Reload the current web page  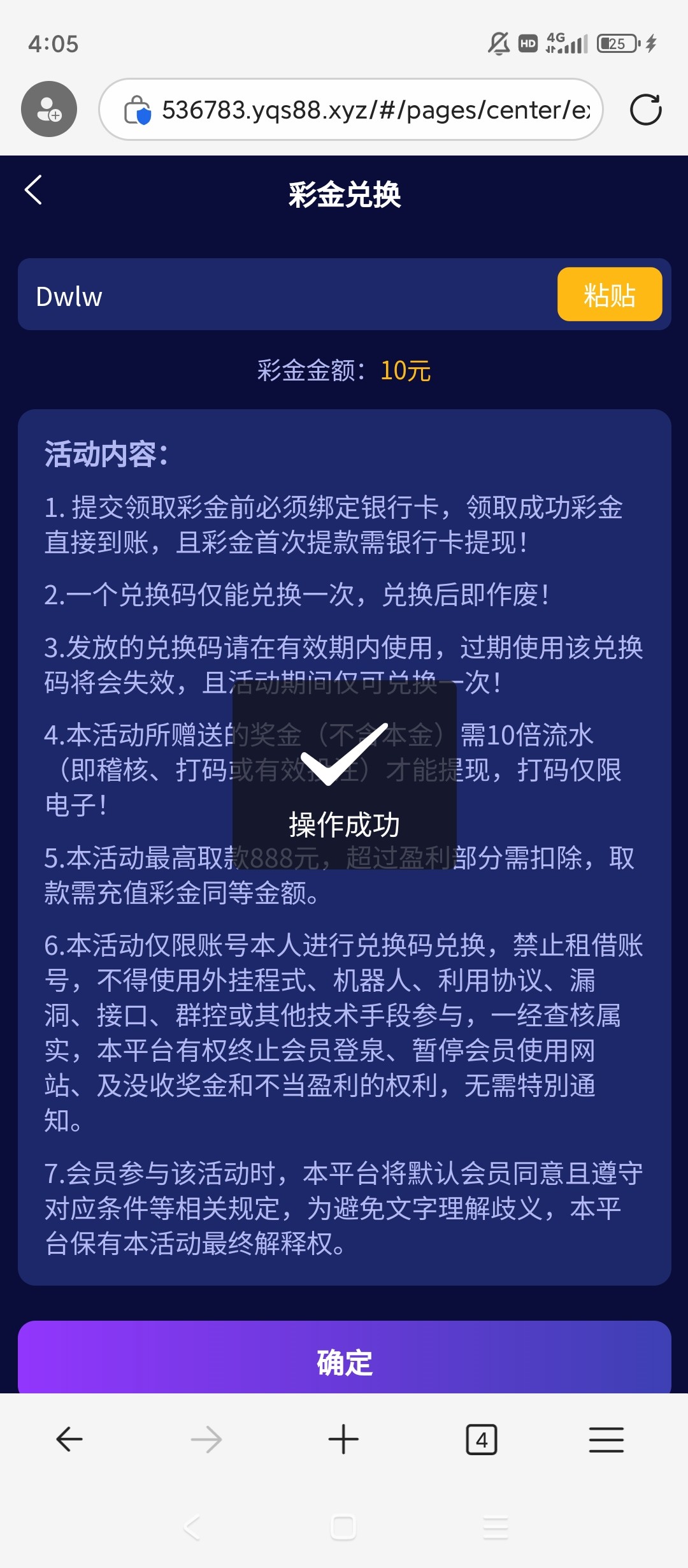coord(645,110)
